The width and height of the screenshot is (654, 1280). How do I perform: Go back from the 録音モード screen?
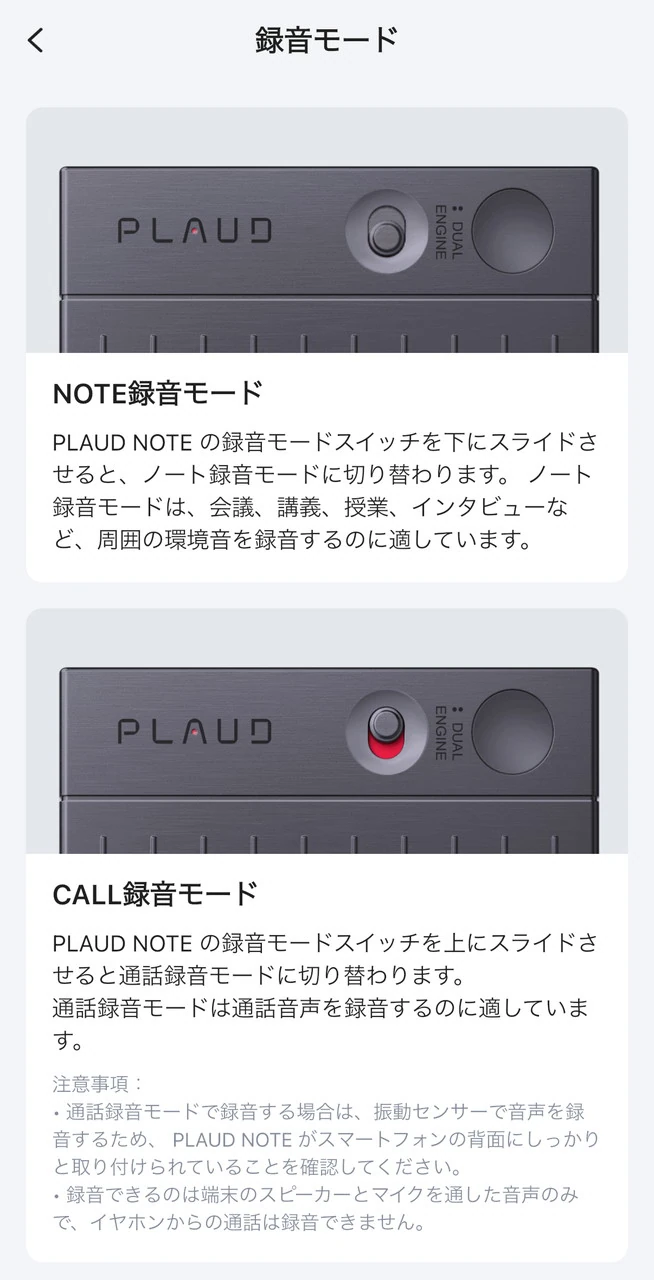pos(36,41)
